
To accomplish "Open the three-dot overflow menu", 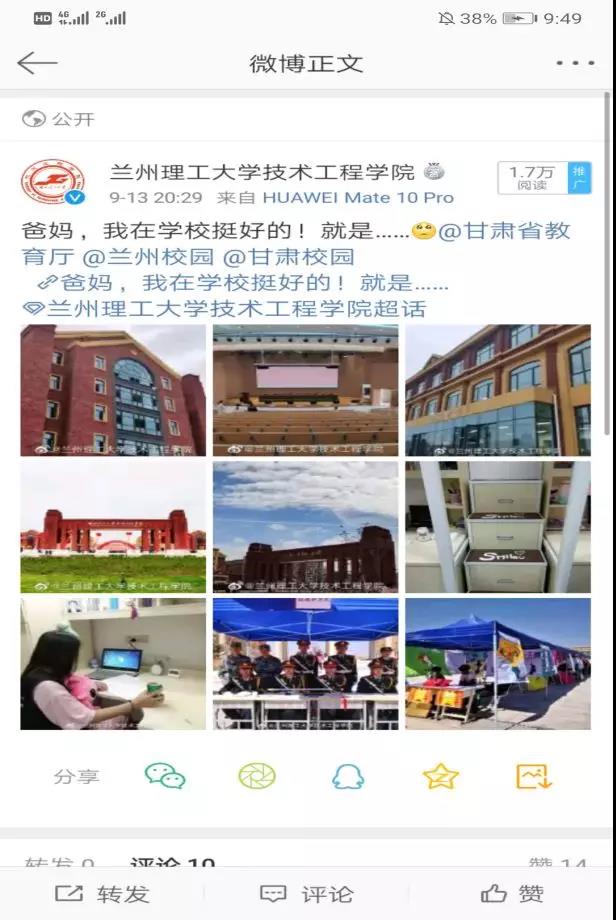I will [575, 63].
